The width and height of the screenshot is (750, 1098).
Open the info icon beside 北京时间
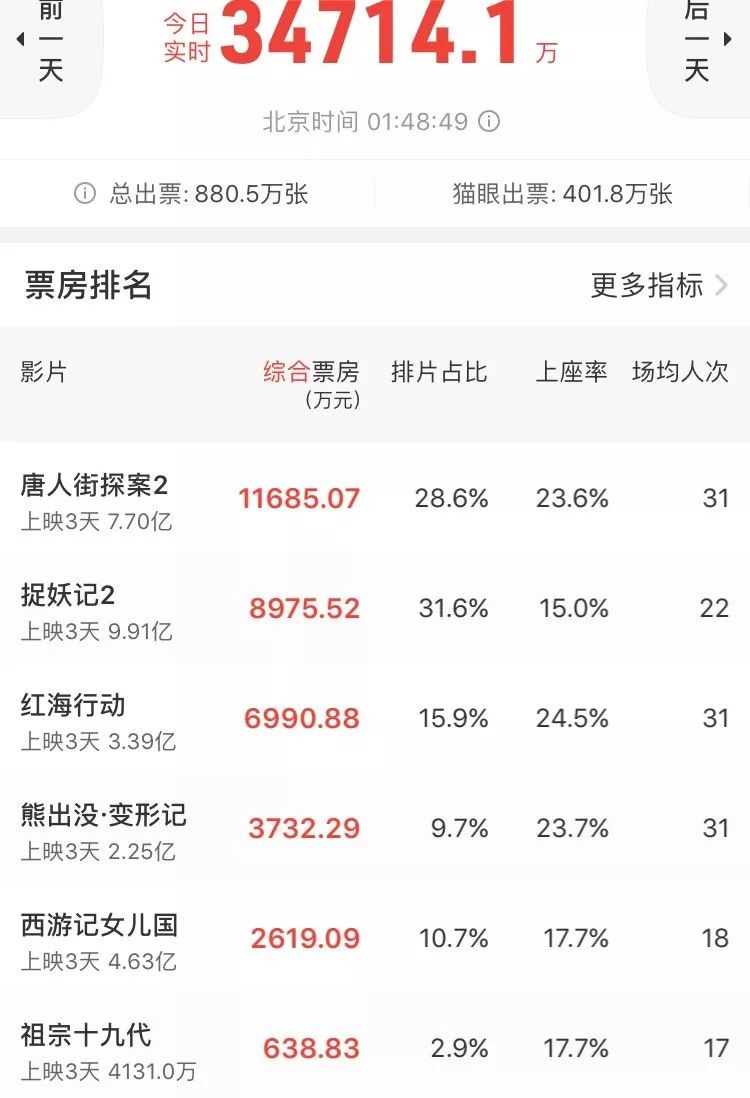pyautogui.click(x=489, y=122)
